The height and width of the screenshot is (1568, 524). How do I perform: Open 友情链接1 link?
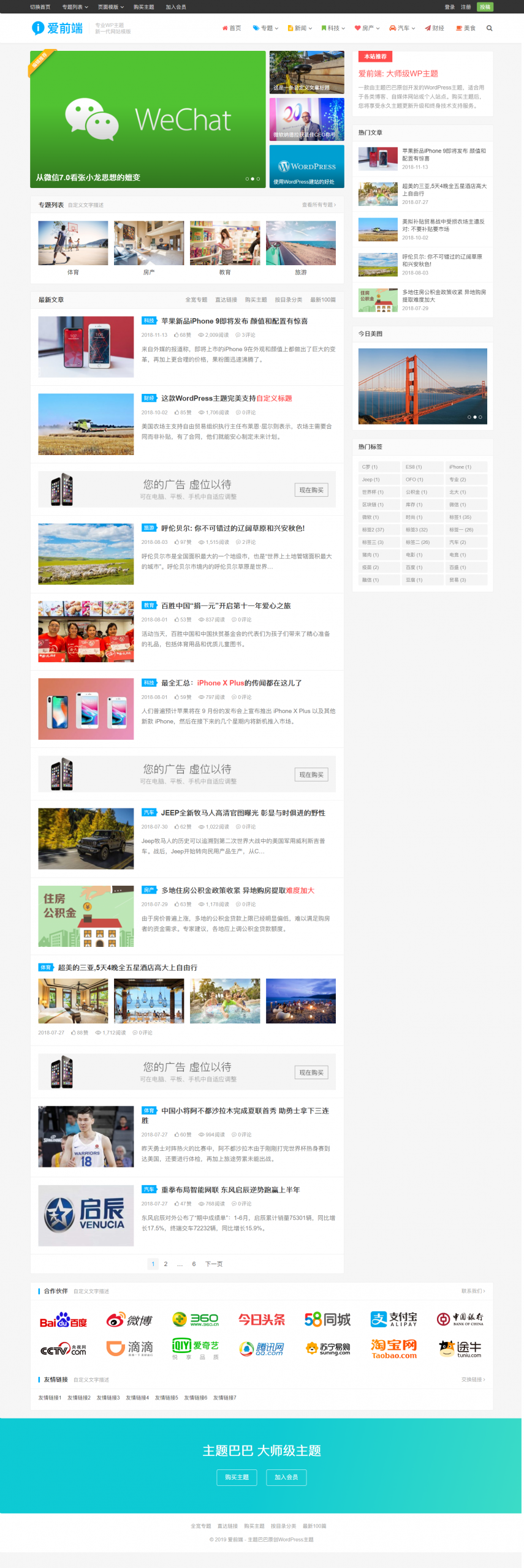pyautogui.click(x=50, y=1397)
